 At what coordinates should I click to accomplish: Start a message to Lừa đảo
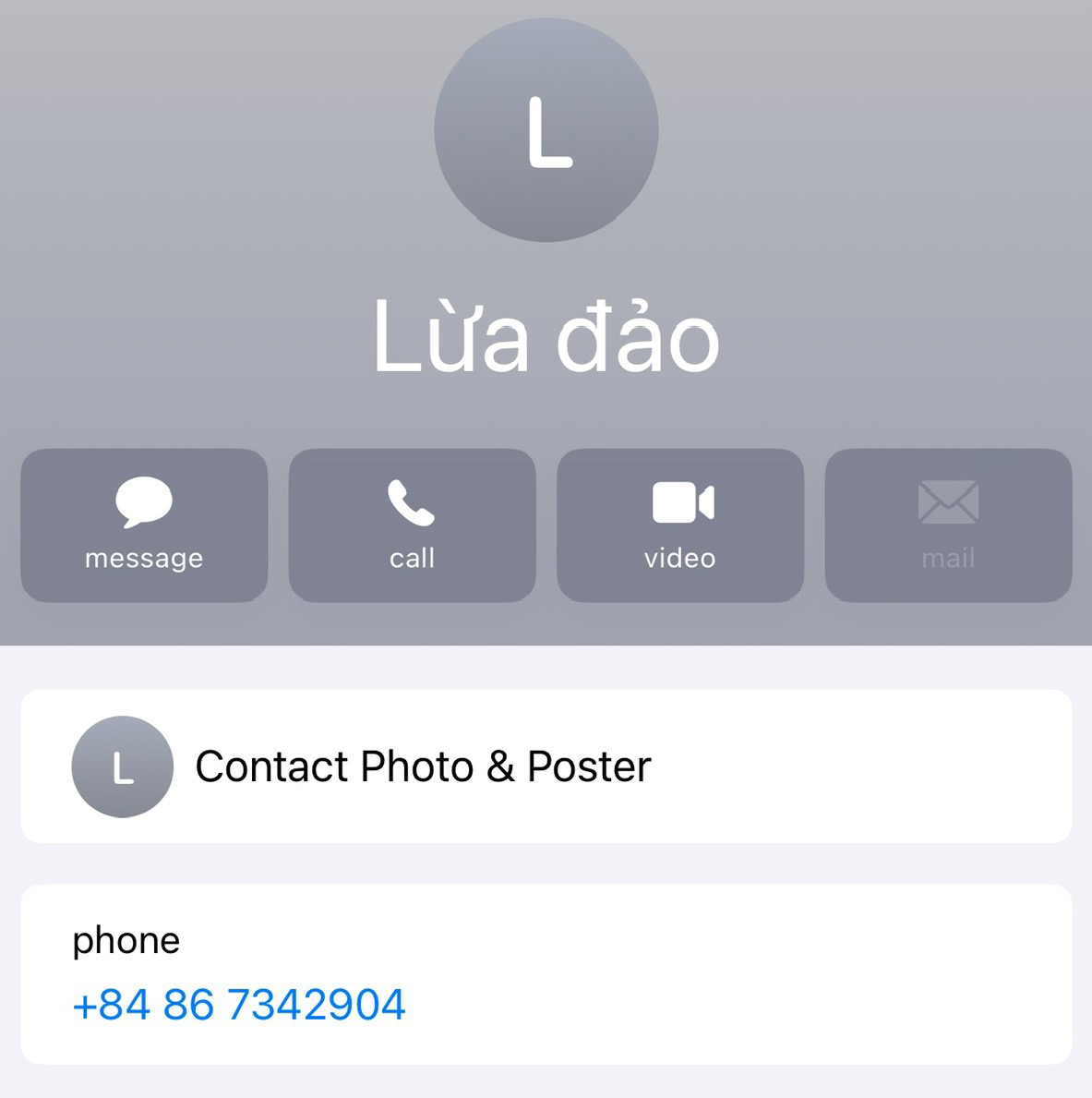pyautogui.click(x=143, y=525)
